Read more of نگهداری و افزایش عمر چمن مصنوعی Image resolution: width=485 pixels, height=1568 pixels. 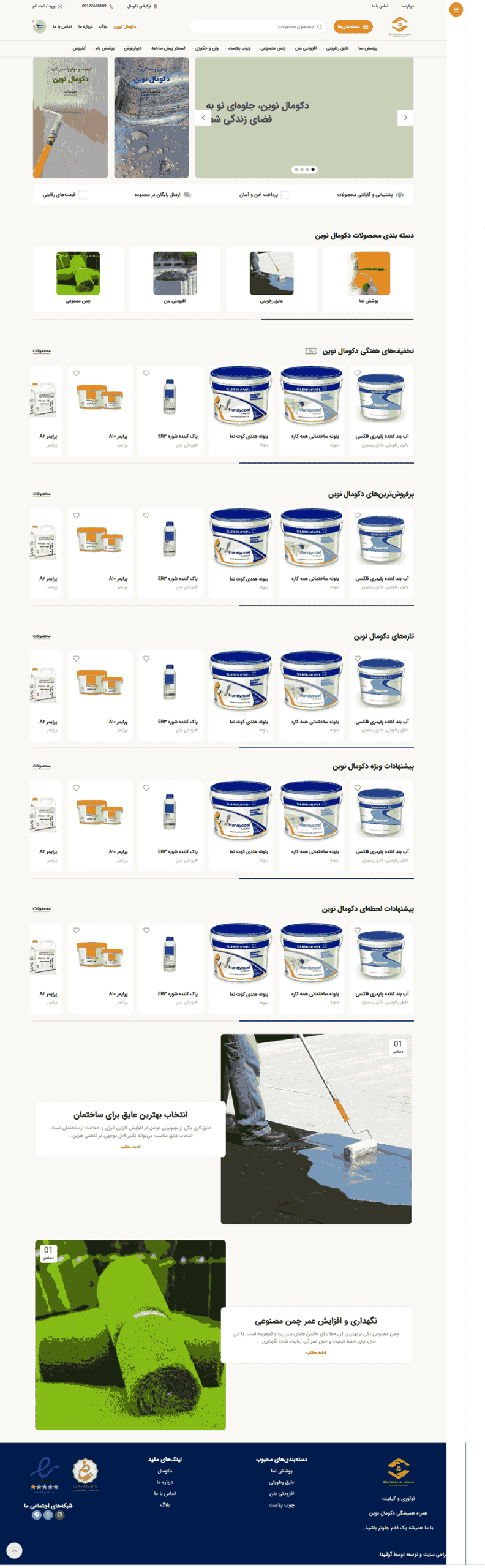coord(316,1352)
